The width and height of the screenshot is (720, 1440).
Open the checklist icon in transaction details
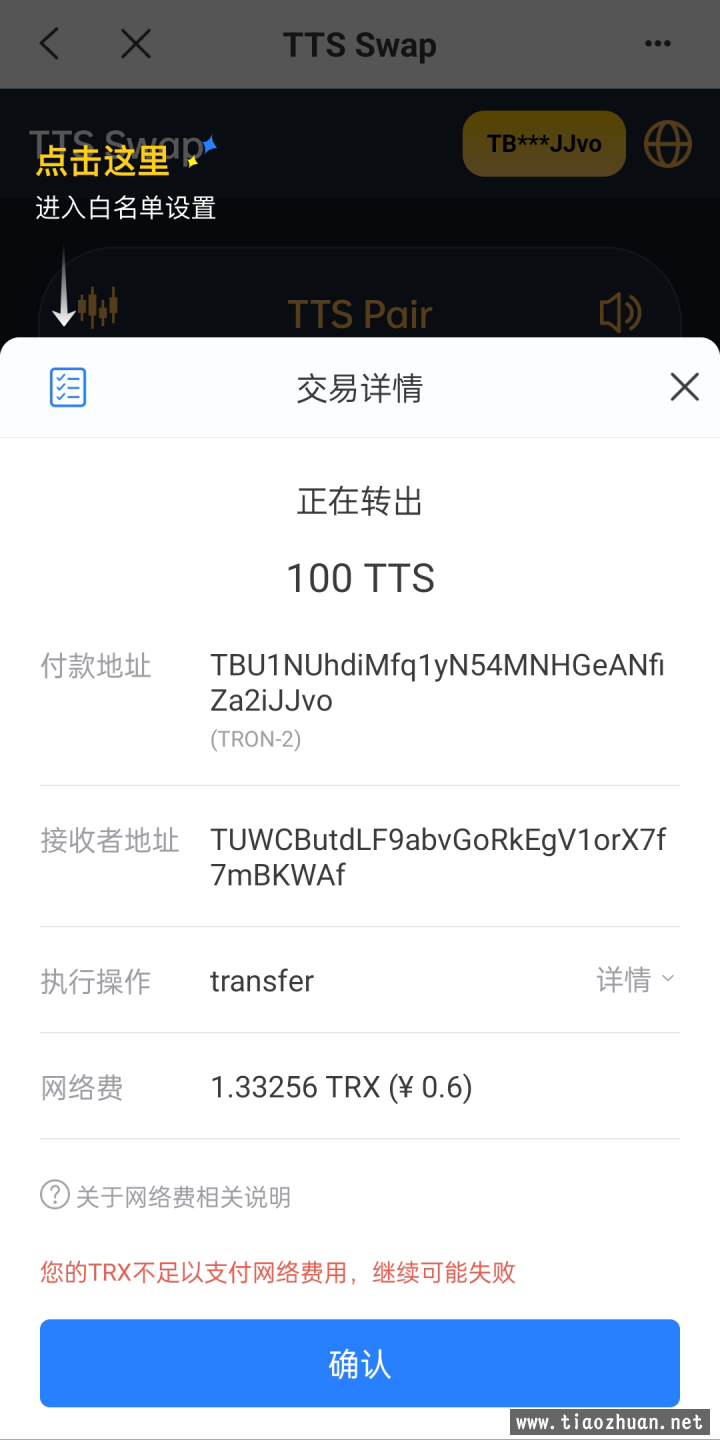(68, 387)
